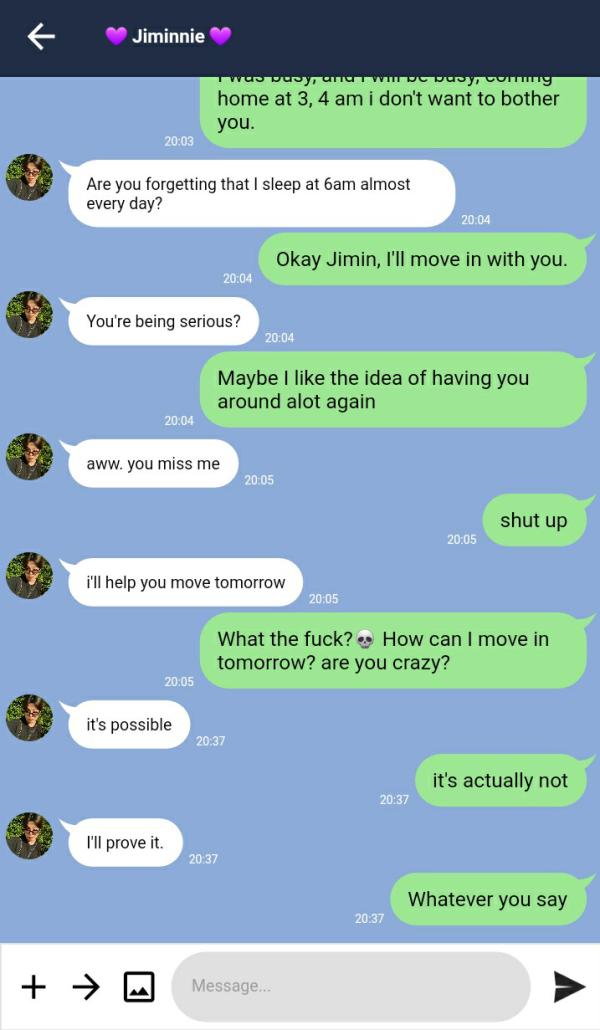
Task: Focus the Message text field
Action: (350, 986)
